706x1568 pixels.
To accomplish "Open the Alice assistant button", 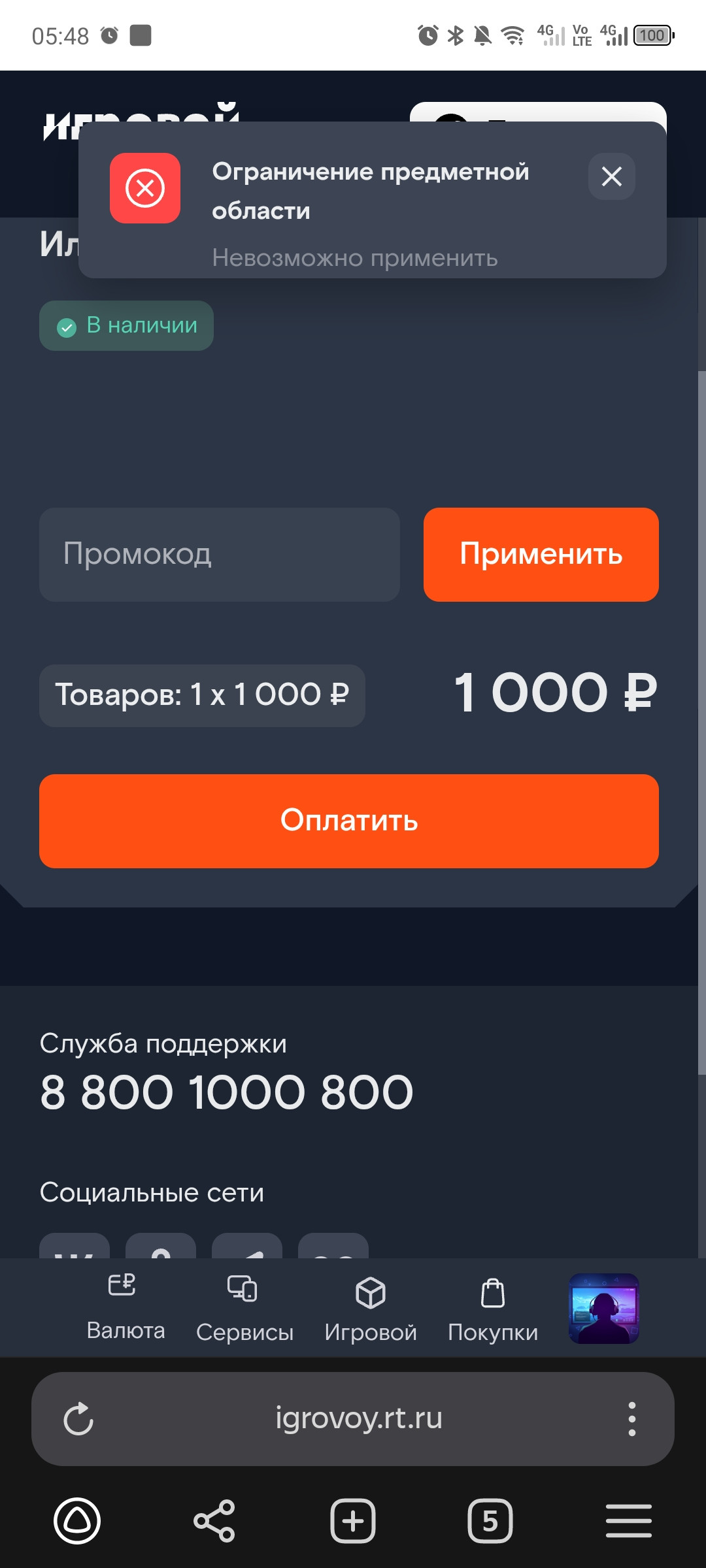I will pos(77,1521).
